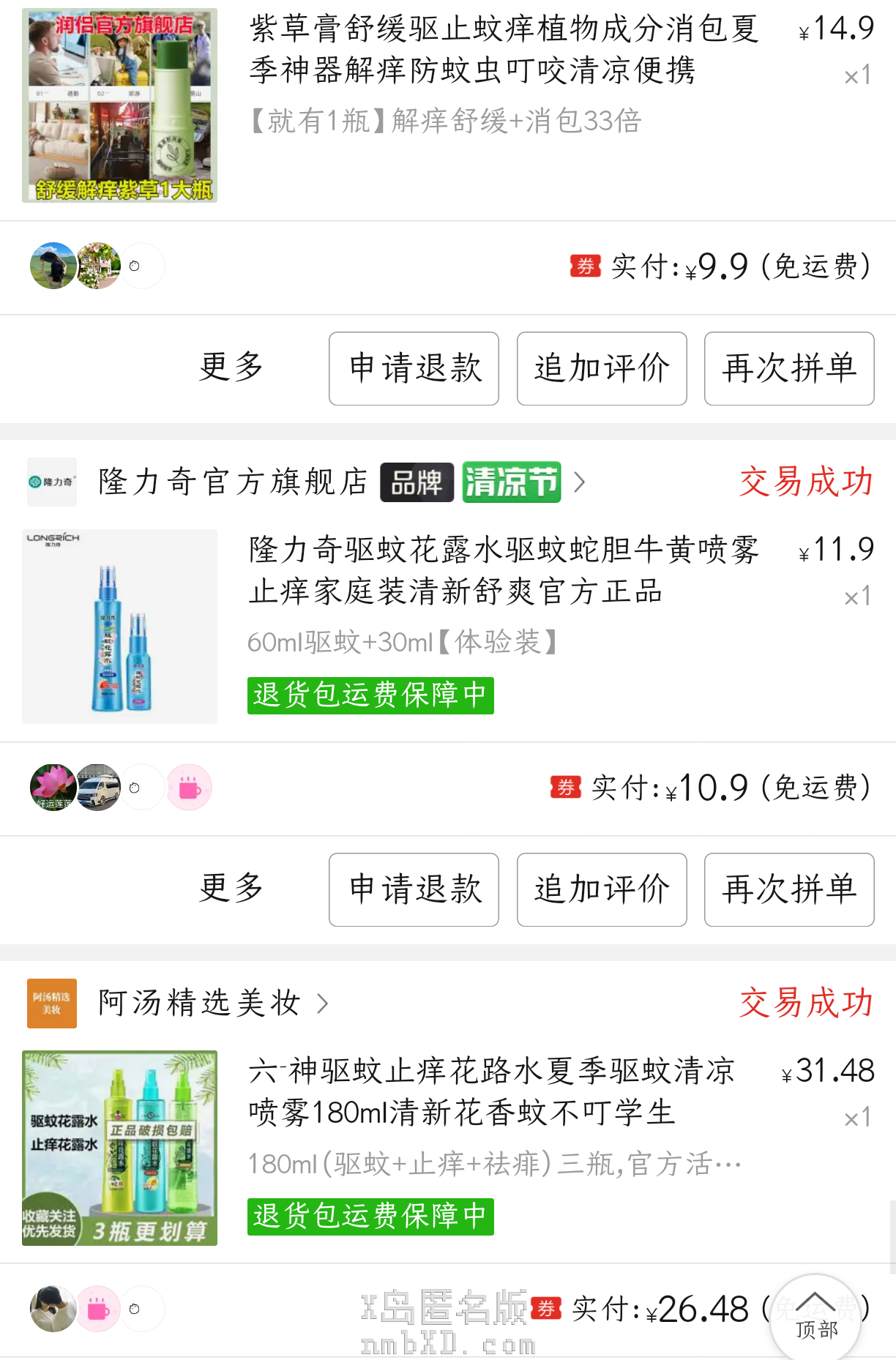Image resolution: width=896 pixels, height=1360 pixels.
Task: Tap 申请退款 for the 紫草膏 order
Action: click(x=414, y=368)
